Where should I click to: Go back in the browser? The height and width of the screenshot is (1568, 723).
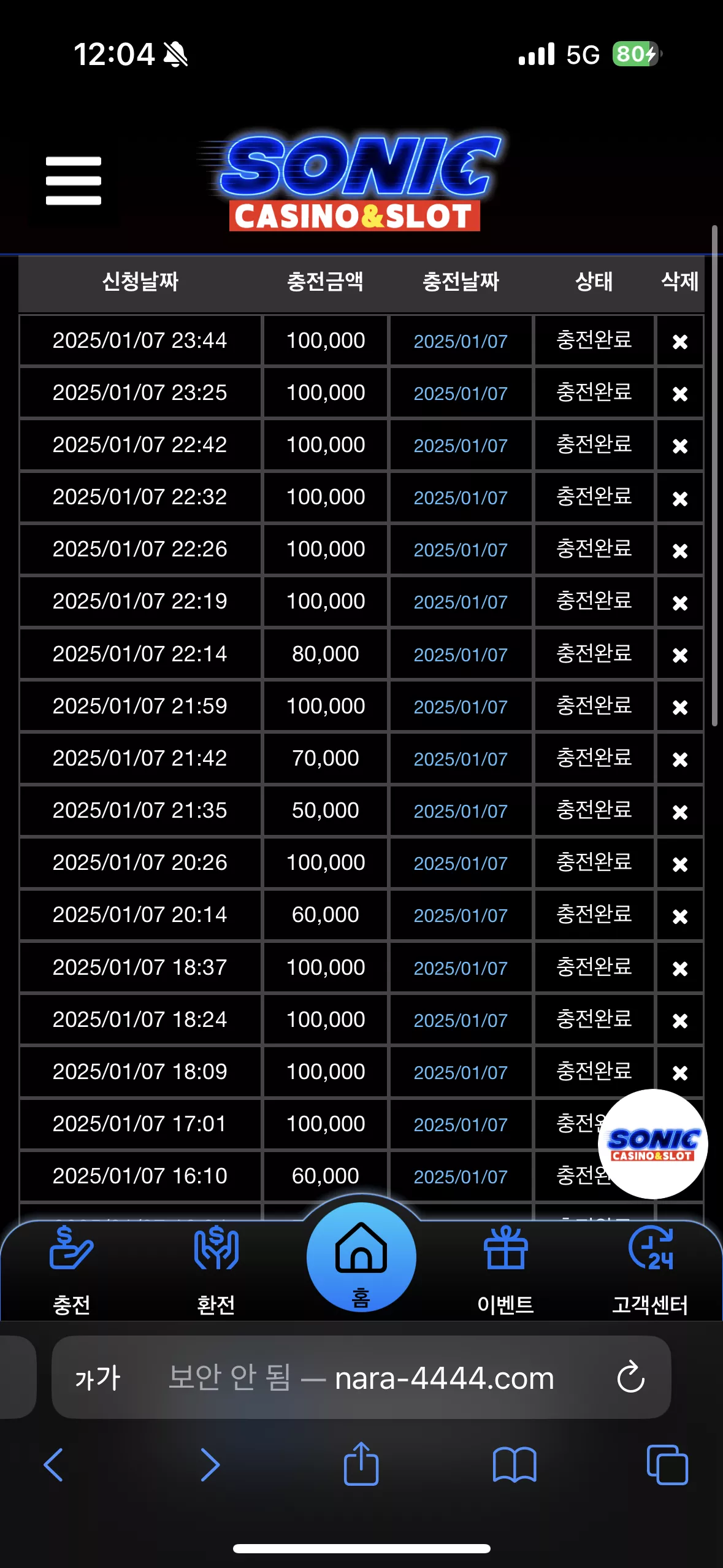click(x=54, y=1465)
